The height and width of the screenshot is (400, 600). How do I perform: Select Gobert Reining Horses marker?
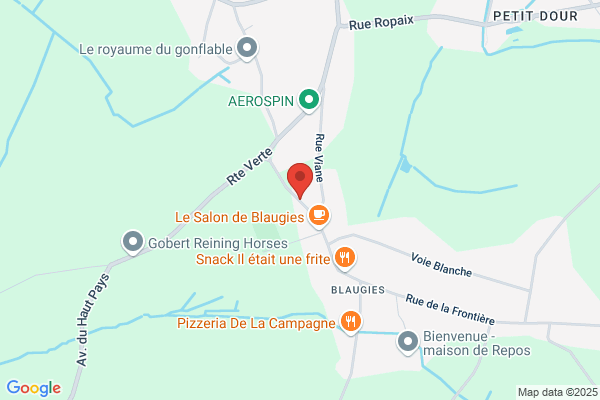pyautogui.click(x=133, y=243)
